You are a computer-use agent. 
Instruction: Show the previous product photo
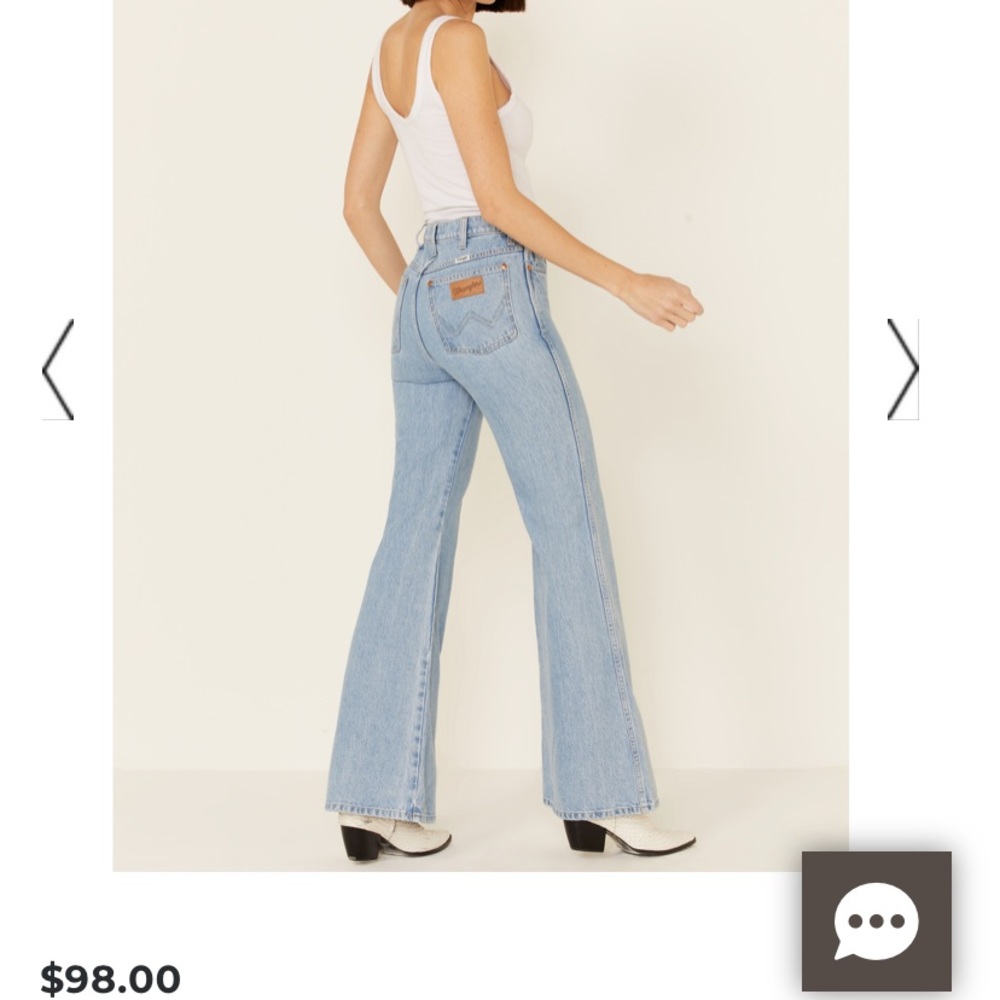pyautogui.click(x=58, y=369)
